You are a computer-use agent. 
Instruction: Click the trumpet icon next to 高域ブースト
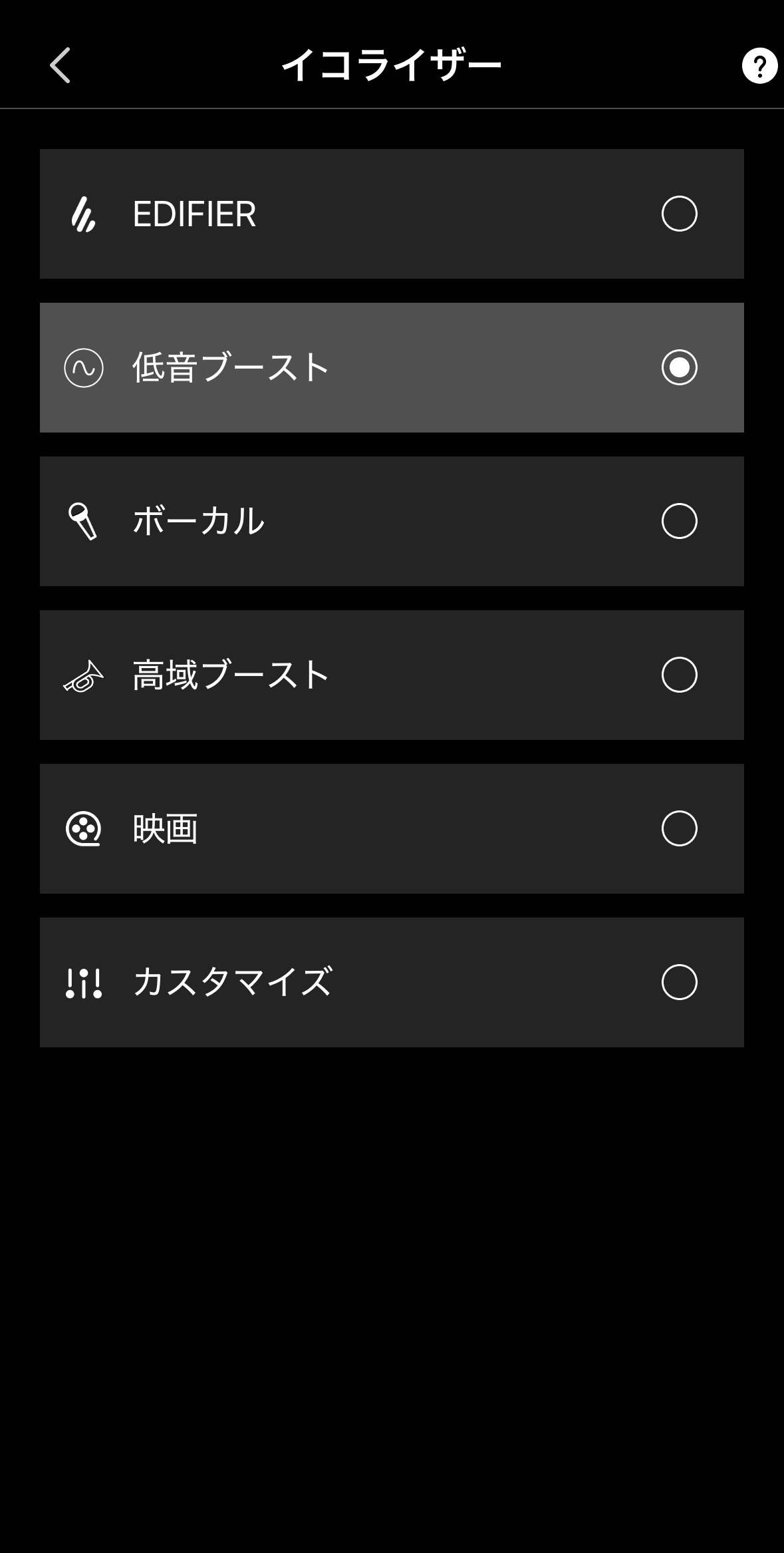tap(82, 675)
